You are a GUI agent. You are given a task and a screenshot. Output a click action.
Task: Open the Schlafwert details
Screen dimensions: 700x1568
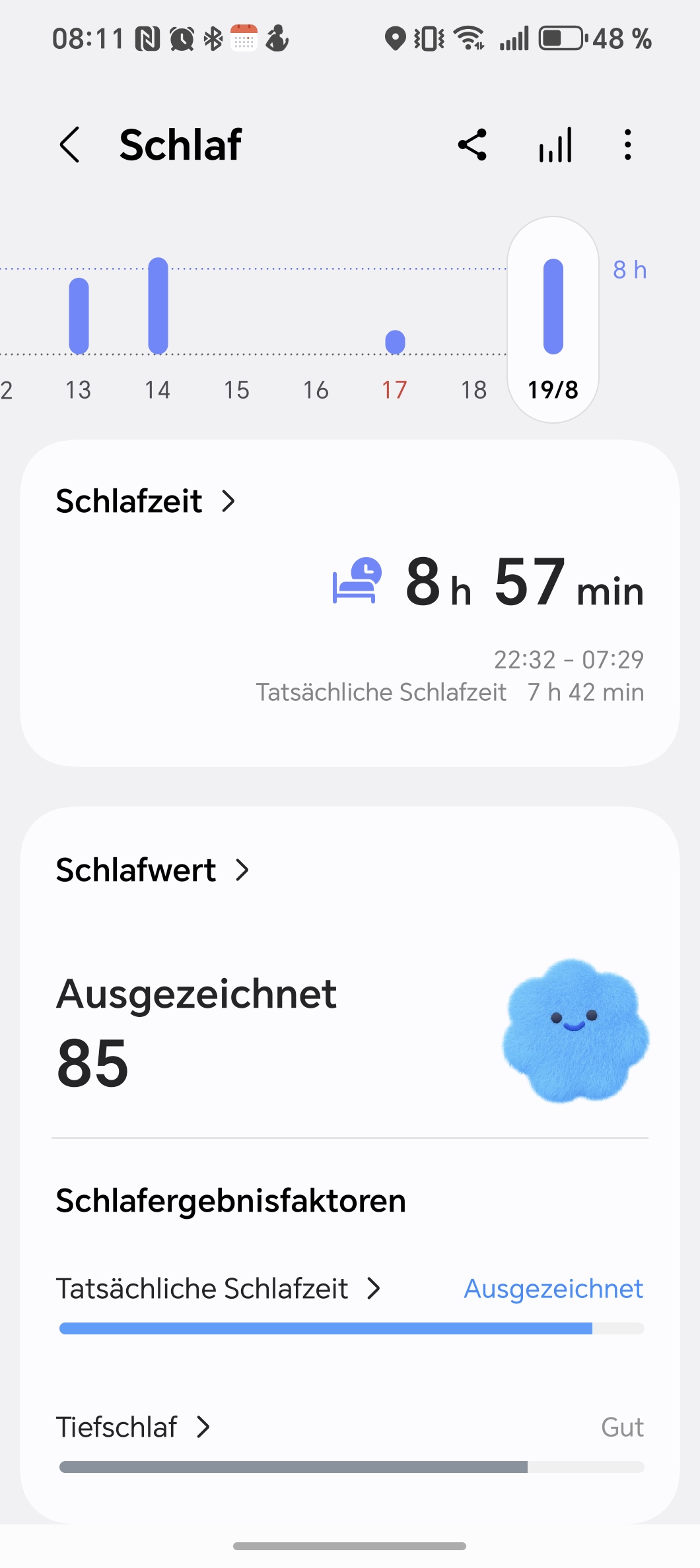coord(153,870)
